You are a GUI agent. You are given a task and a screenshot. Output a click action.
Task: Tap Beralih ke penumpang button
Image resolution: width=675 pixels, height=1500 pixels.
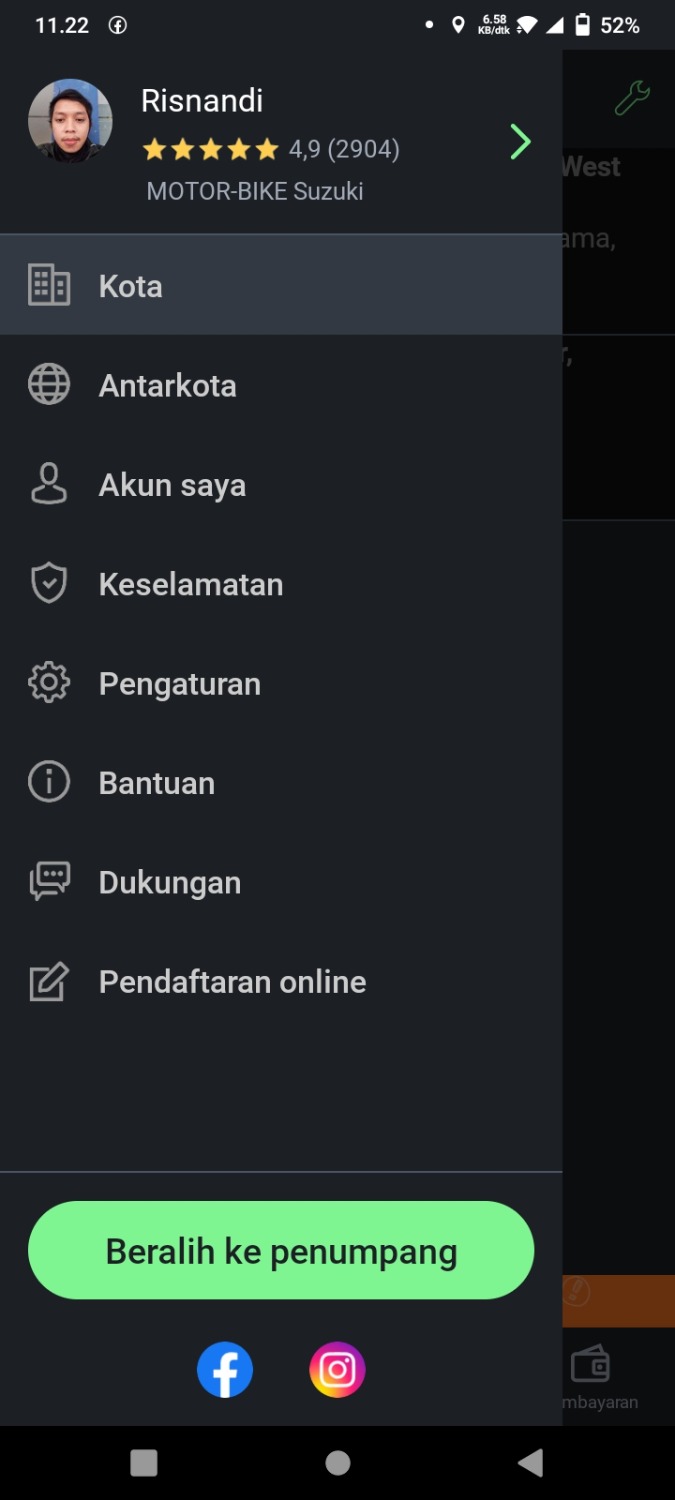pyautogui.click(x=281, y=1251)
